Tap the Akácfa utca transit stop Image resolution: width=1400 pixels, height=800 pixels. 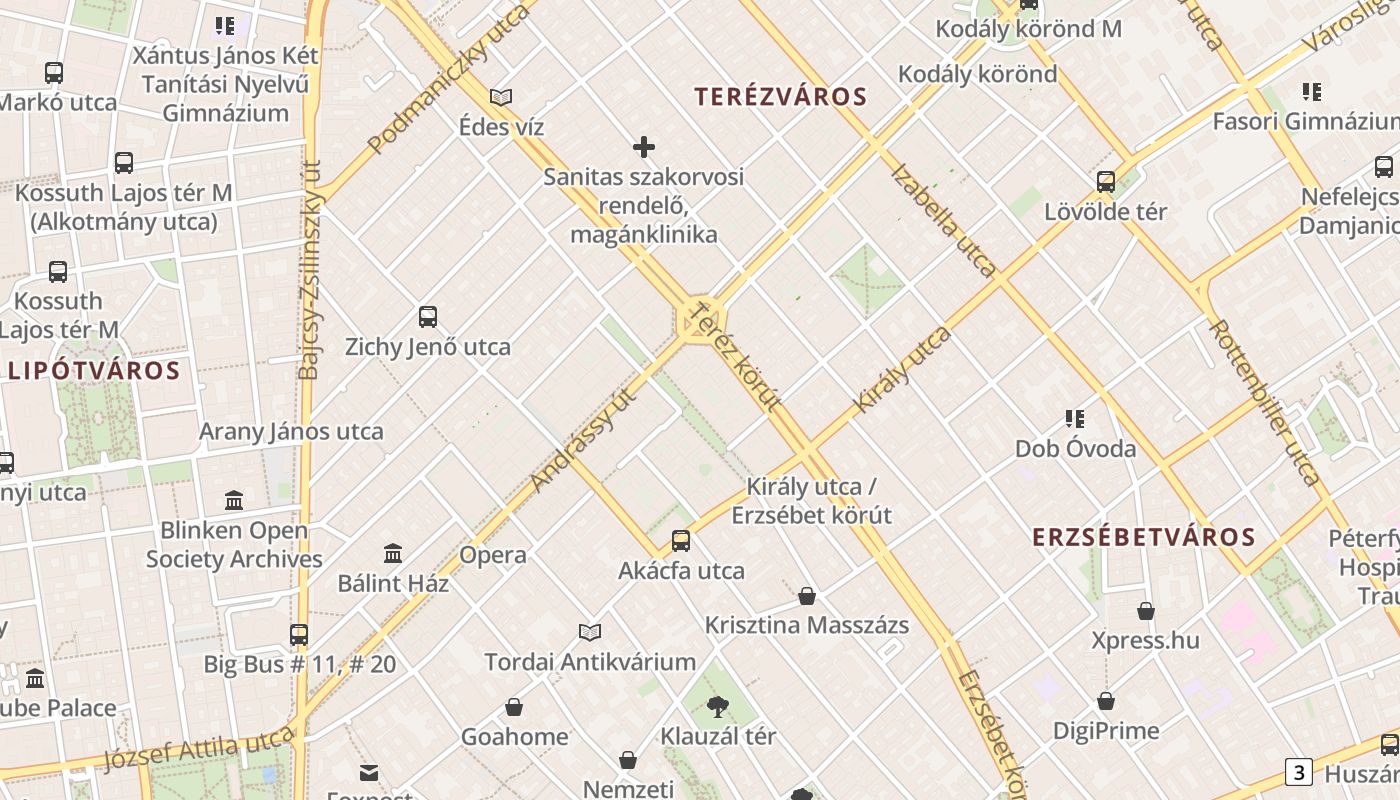click(681, 541)
